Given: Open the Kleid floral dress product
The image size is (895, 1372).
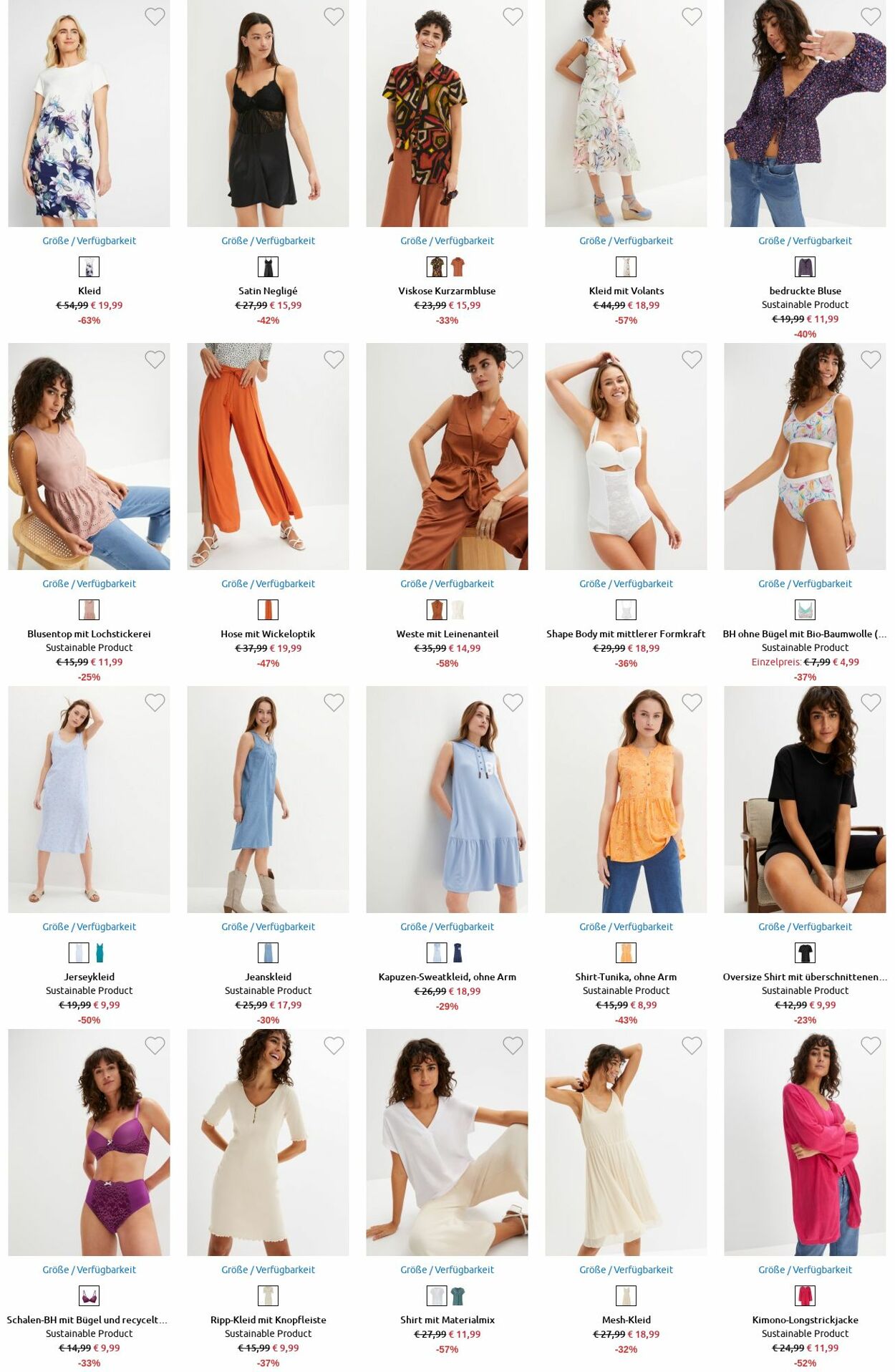Looking at the screenshot, I should point(89,115).
